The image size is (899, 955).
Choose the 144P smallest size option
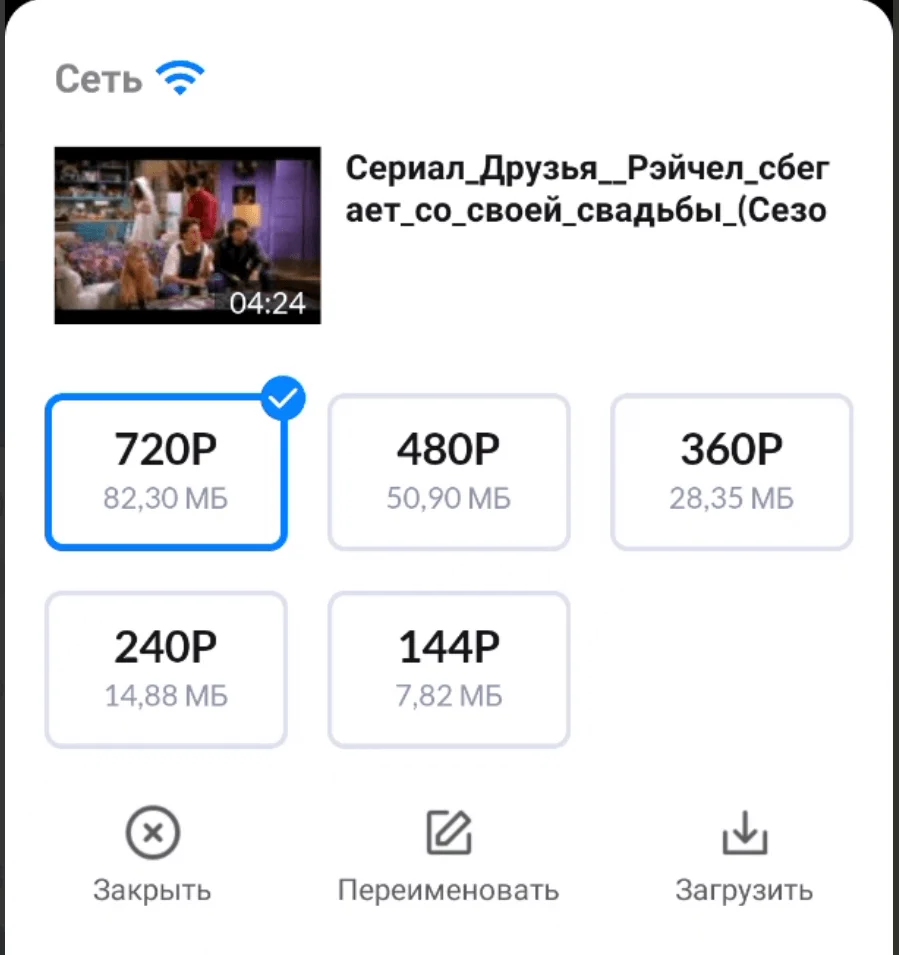(449, 669)
